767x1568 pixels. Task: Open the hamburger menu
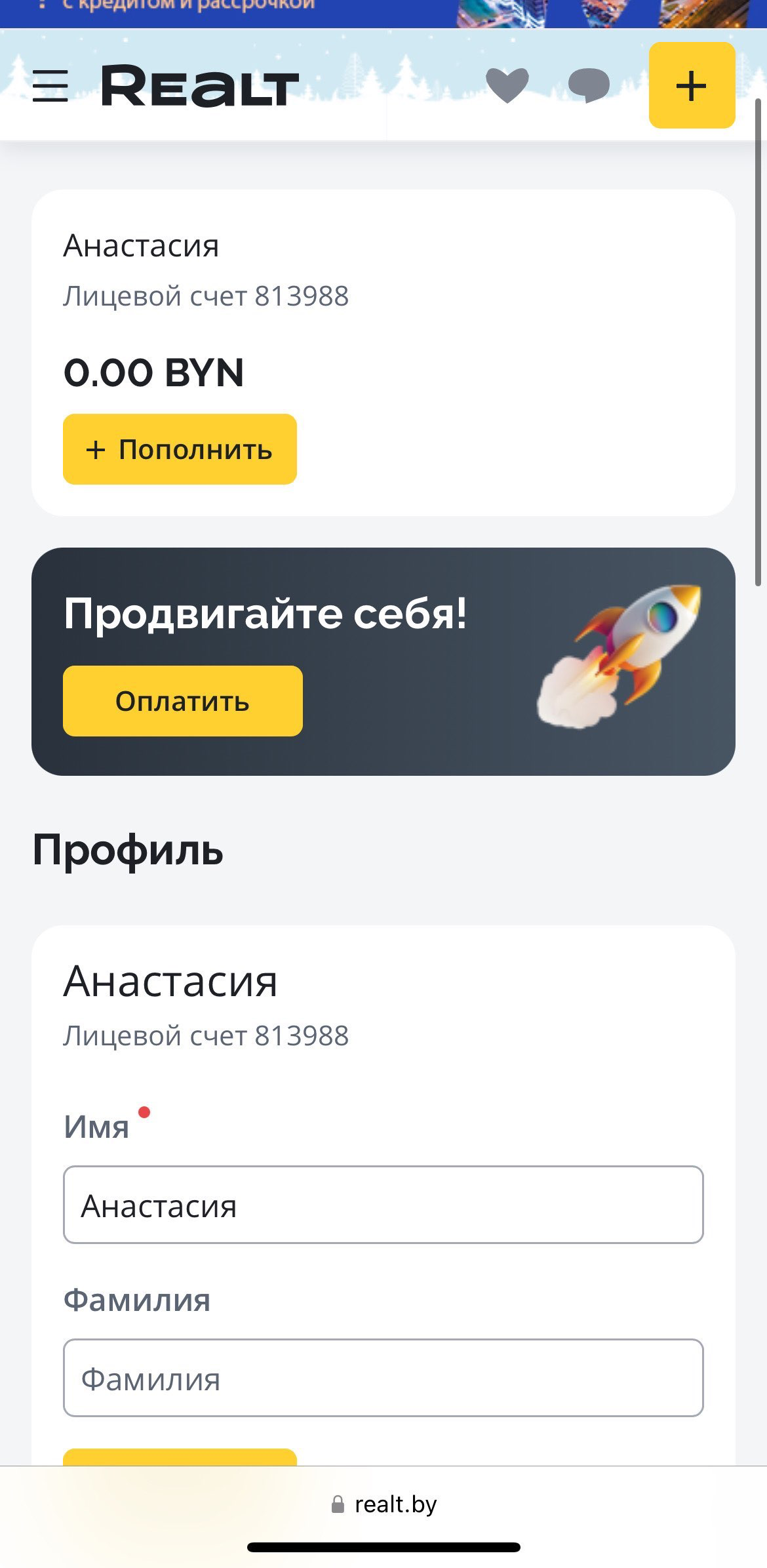click(x=50, y=86)
